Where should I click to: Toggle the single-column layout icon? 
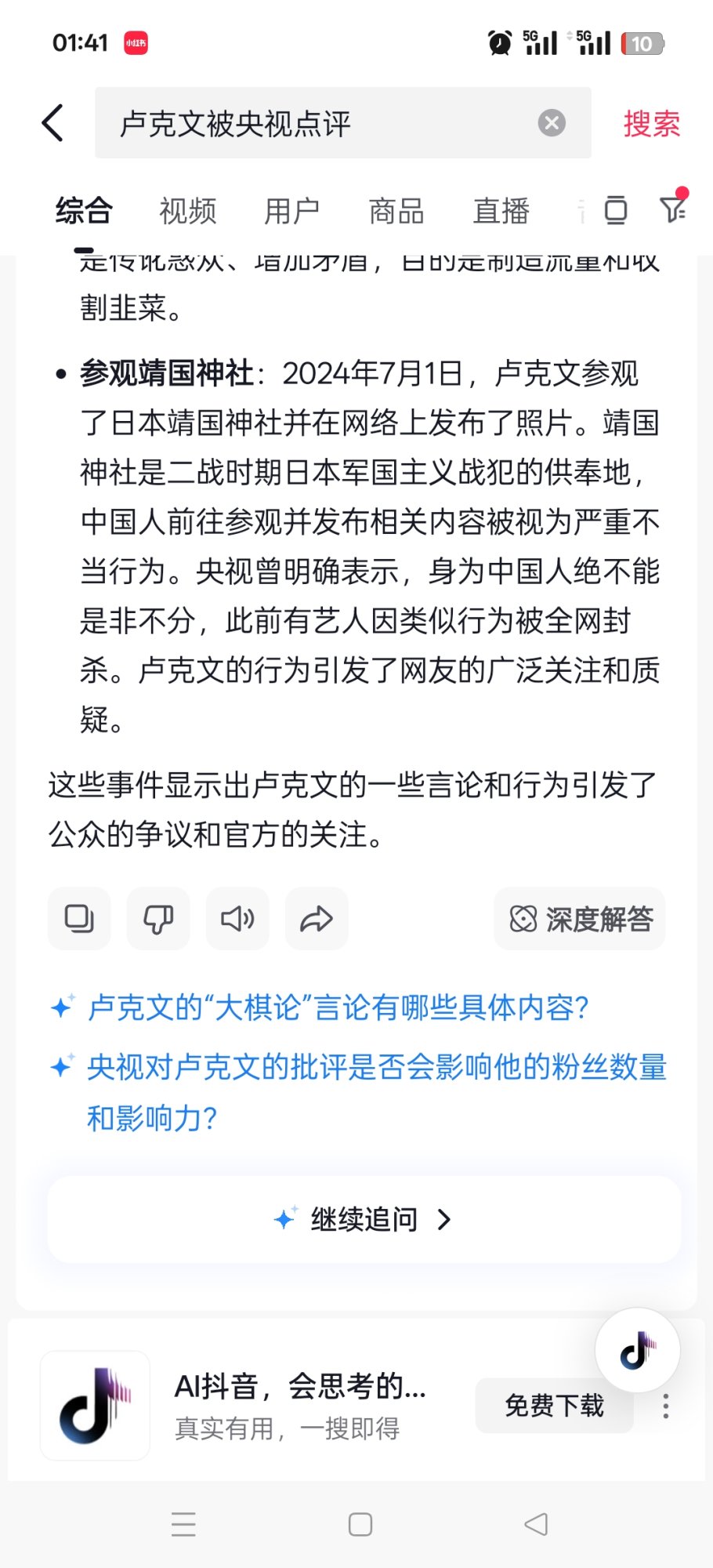[x=616, y=210]
